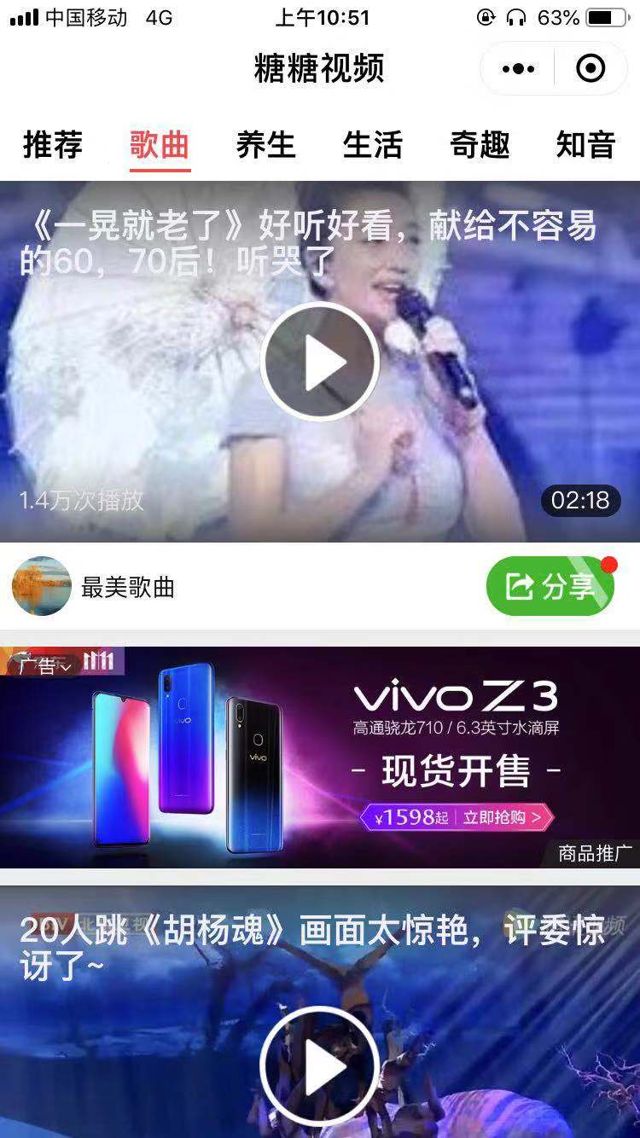This screenshot has width=640, height=1138.
Task: Switch to the 知音 tab
Action: click(x=586, y=145)
